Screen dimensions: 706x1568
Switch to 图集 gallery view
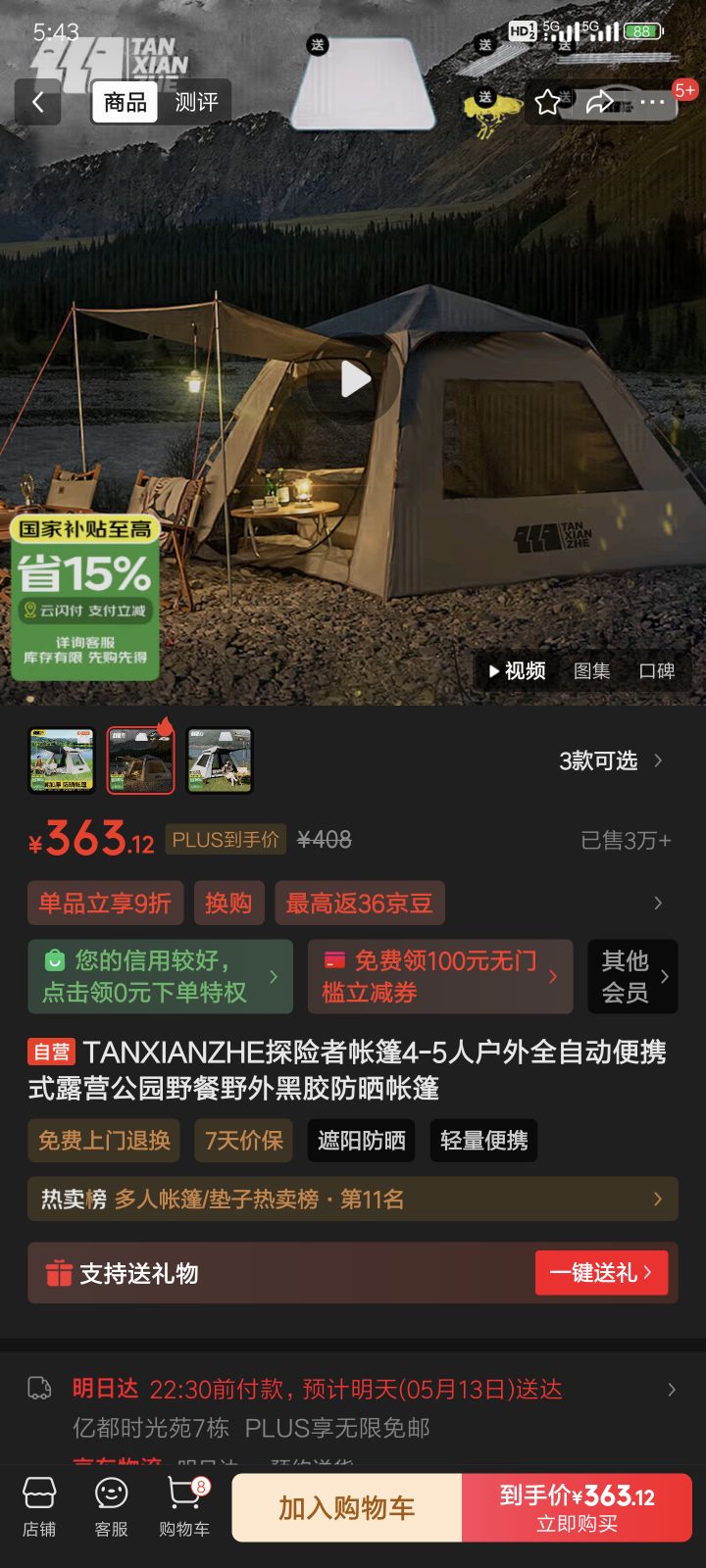pyautogui.click(x=591, y=670)
